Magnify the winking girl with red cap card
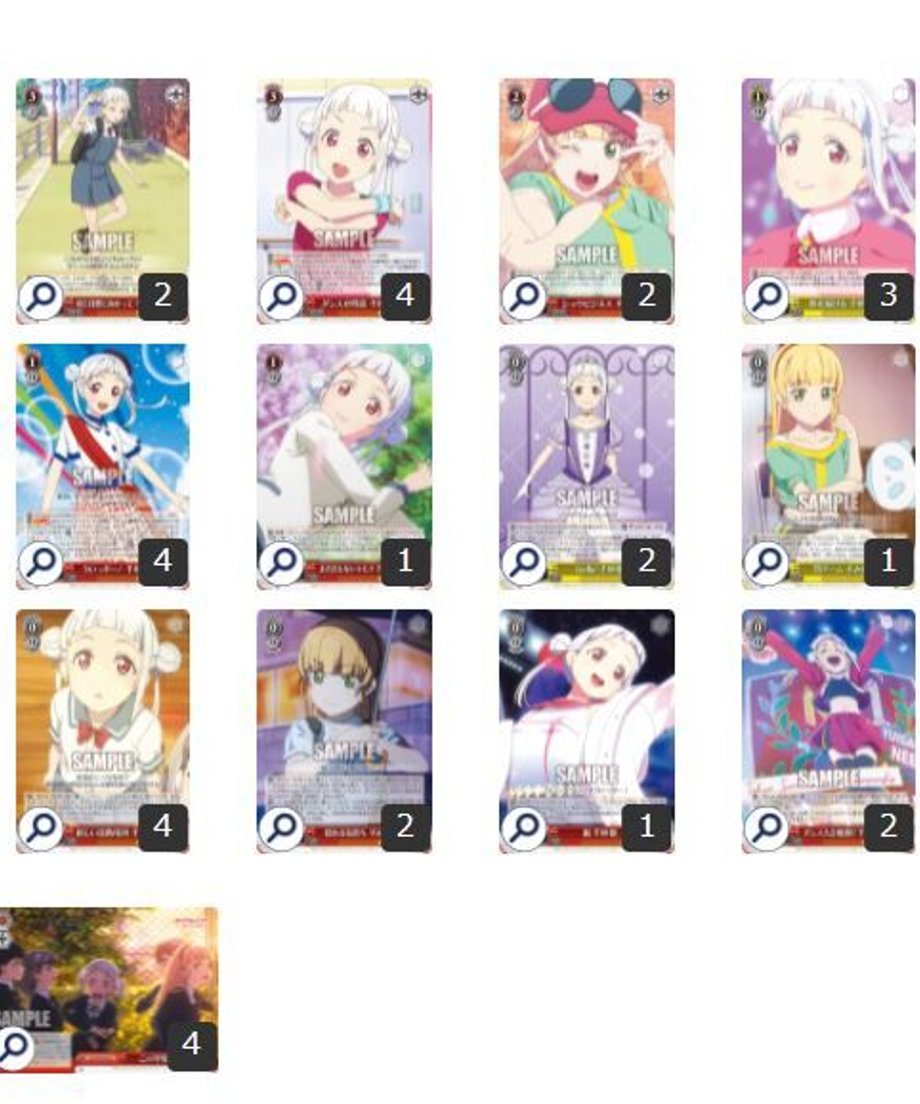The image size is (920, 1104). (x=524, y=298)
